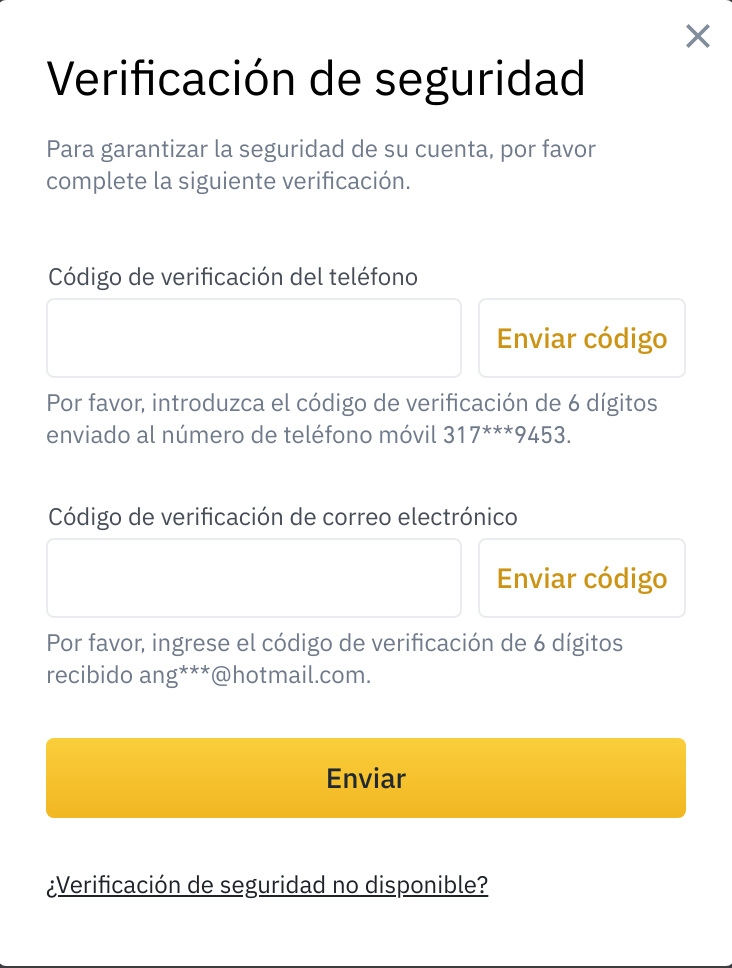Submit with the yellow Enviar button
Viewport: 732px width, 968px height.
366,778
